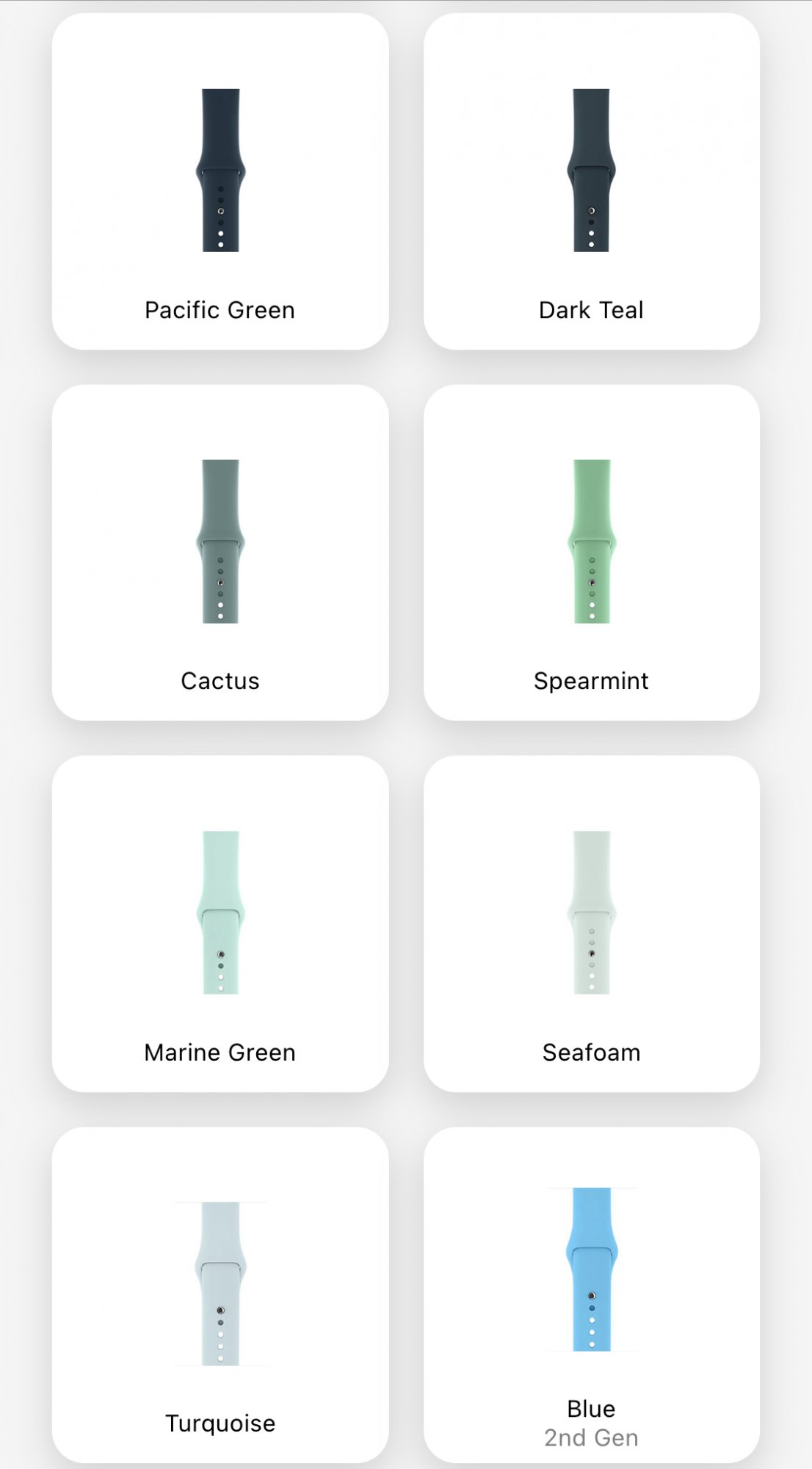View the Blue 2nd Gen band

[x=591, y=1294]
